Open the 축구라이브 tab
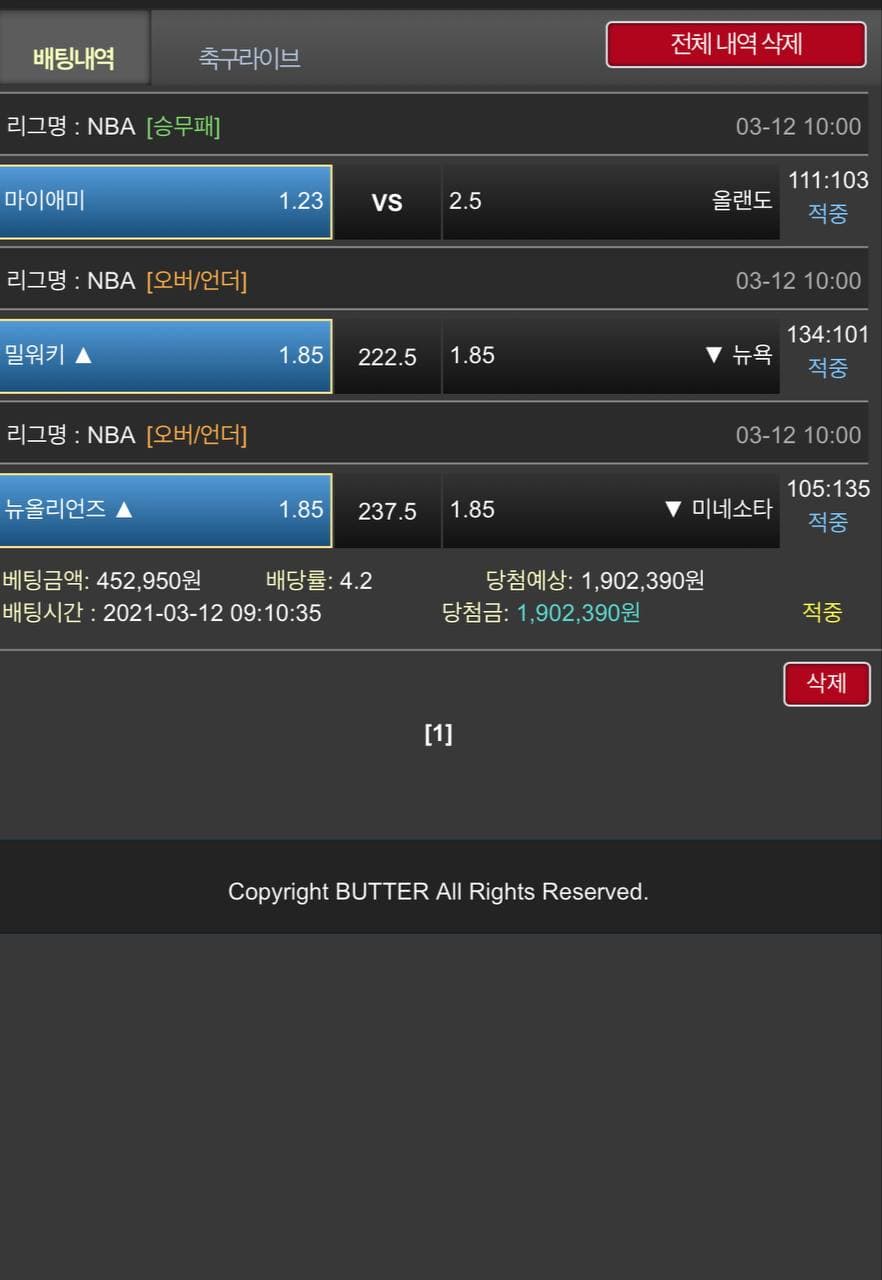 pyautogui.click(x=249, y=58)
